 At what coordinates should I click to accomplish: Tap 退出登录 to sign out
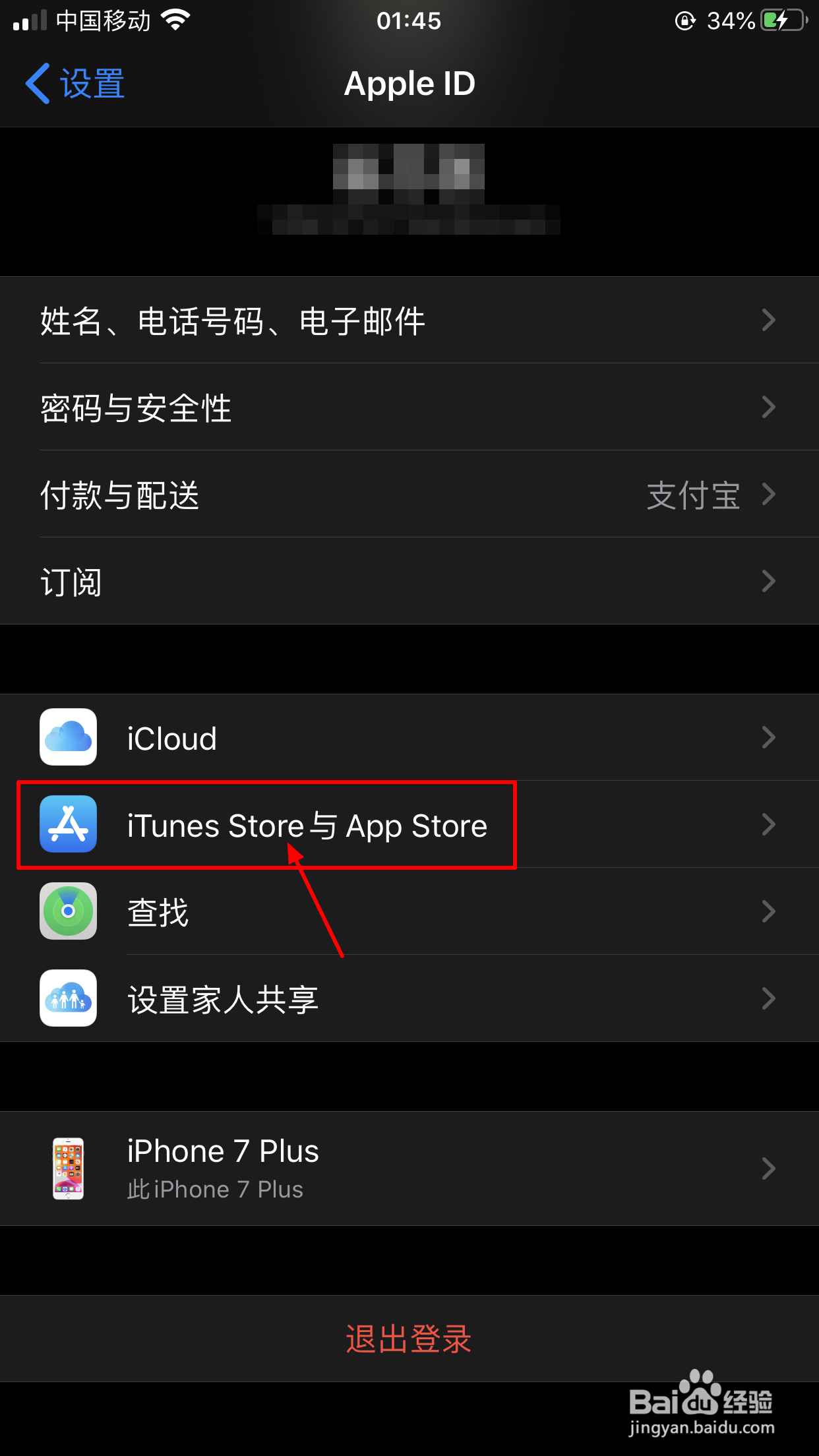(408, 1339)
